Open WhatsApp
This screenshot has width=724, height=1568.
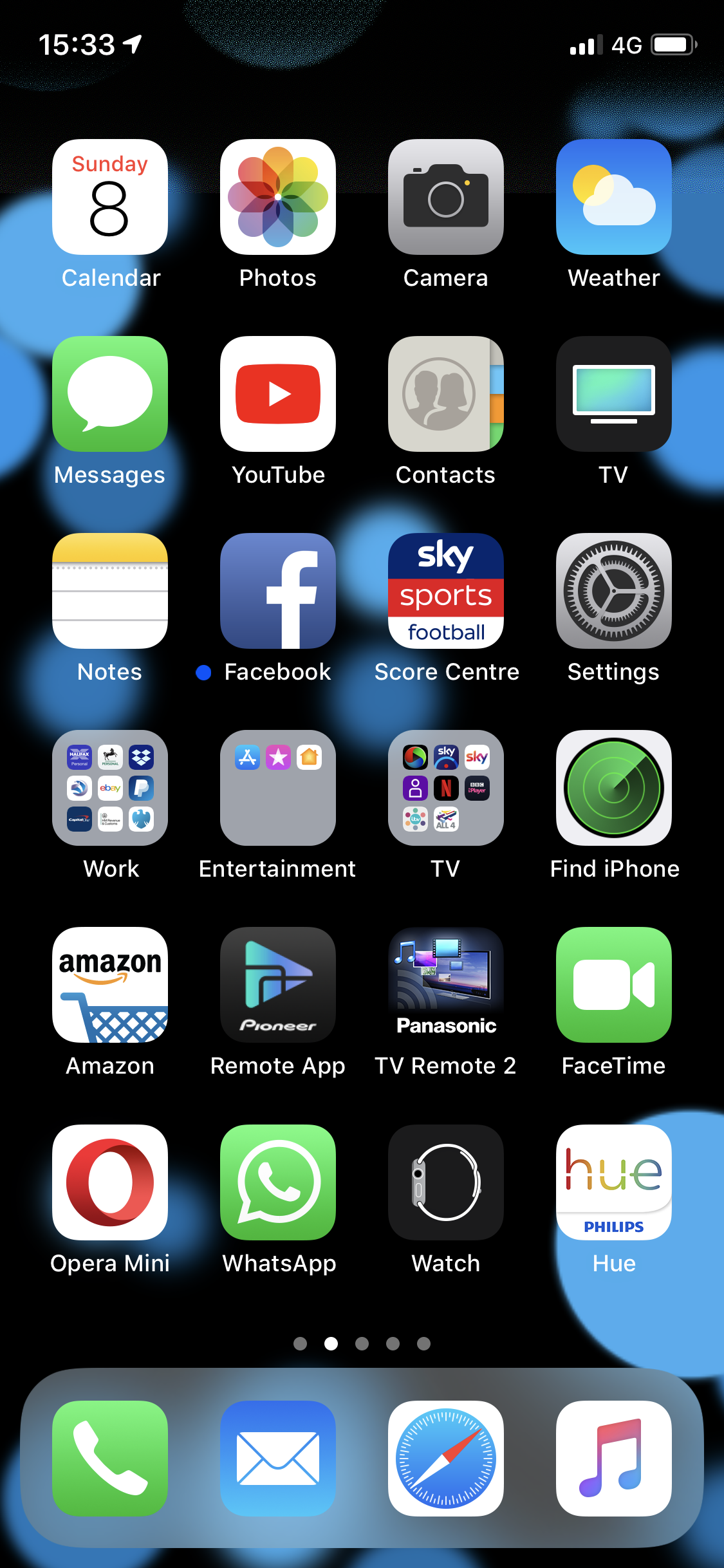tap(278, 1182)
